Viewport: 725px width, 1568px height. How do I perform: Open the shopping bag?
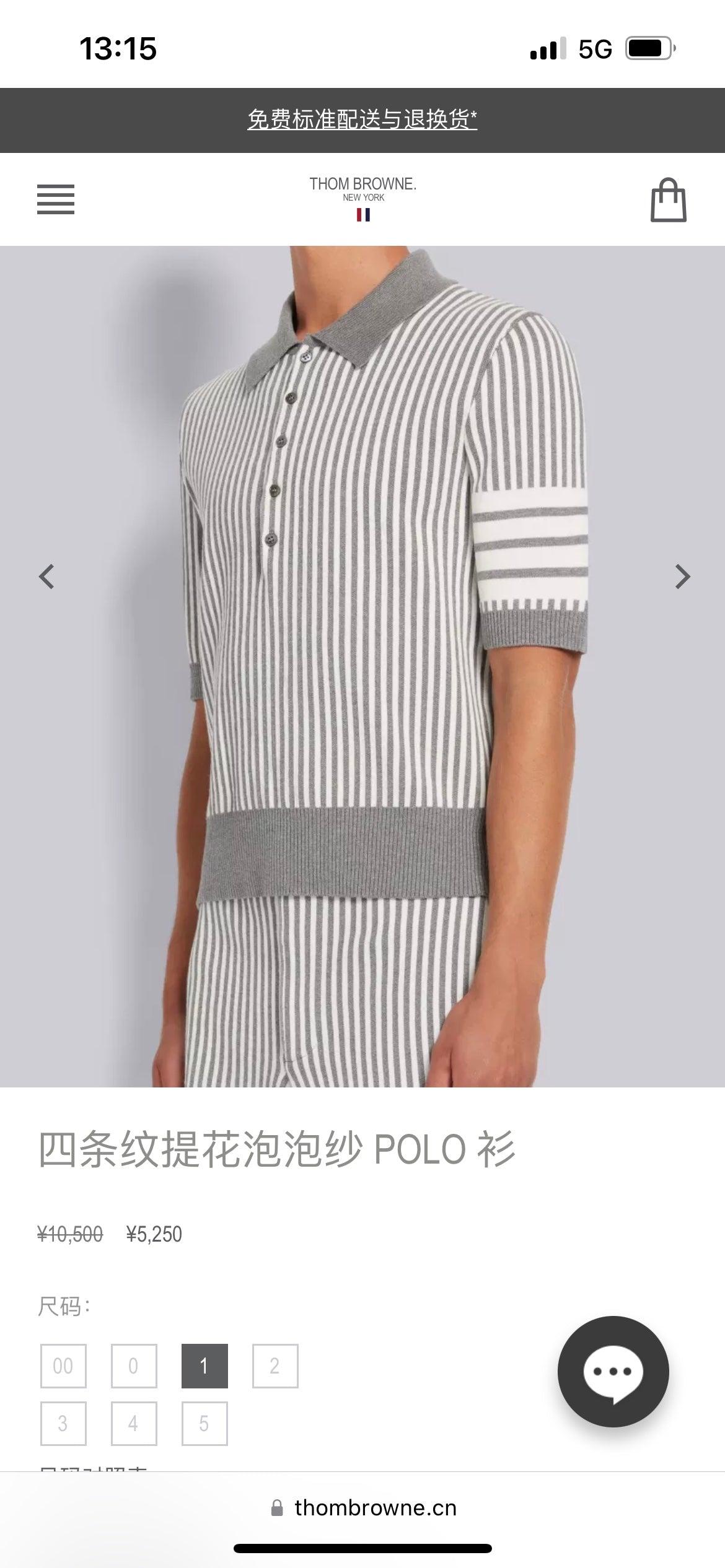(668, 199)
